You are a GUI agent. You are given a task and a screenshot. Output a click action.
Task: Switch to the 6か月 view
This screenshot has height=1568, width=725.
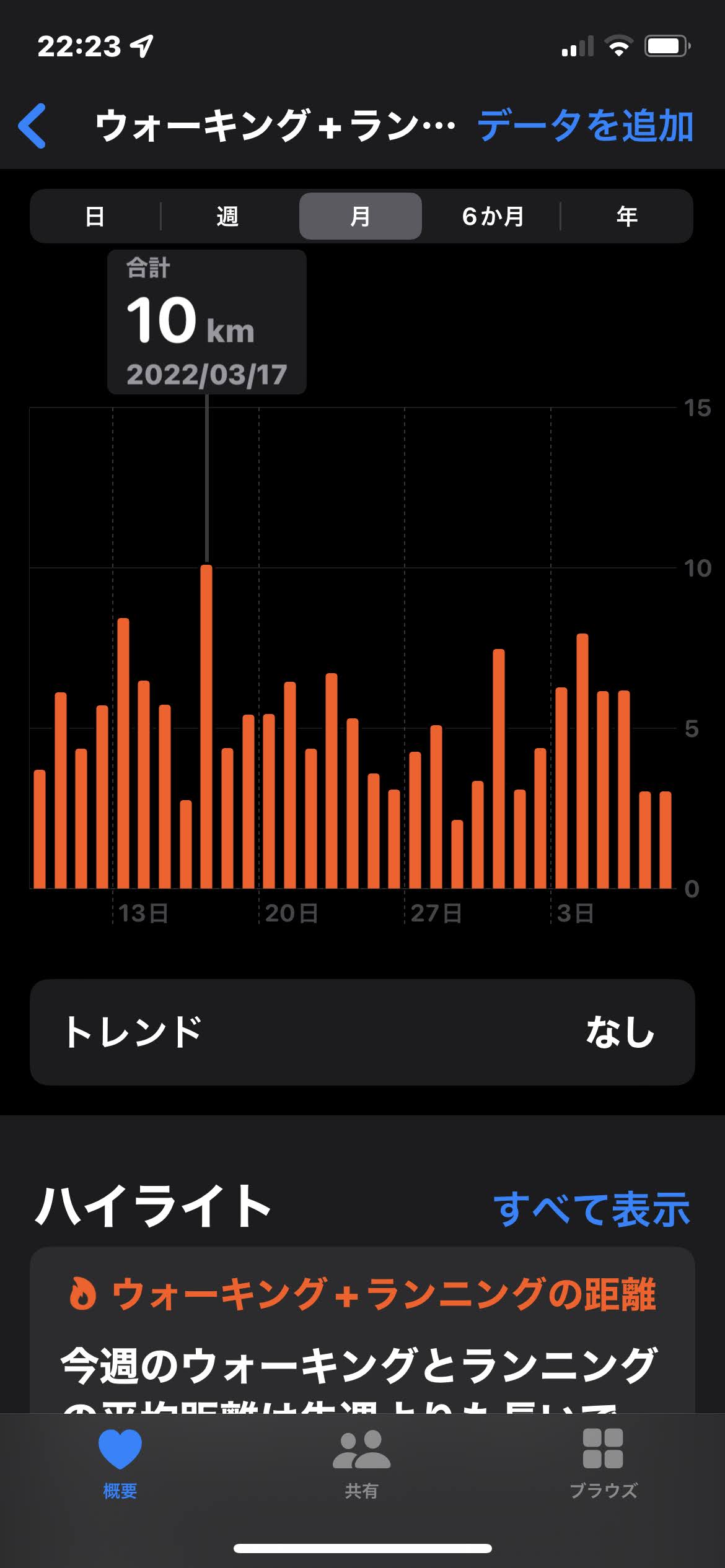click(x=493, y=216)
